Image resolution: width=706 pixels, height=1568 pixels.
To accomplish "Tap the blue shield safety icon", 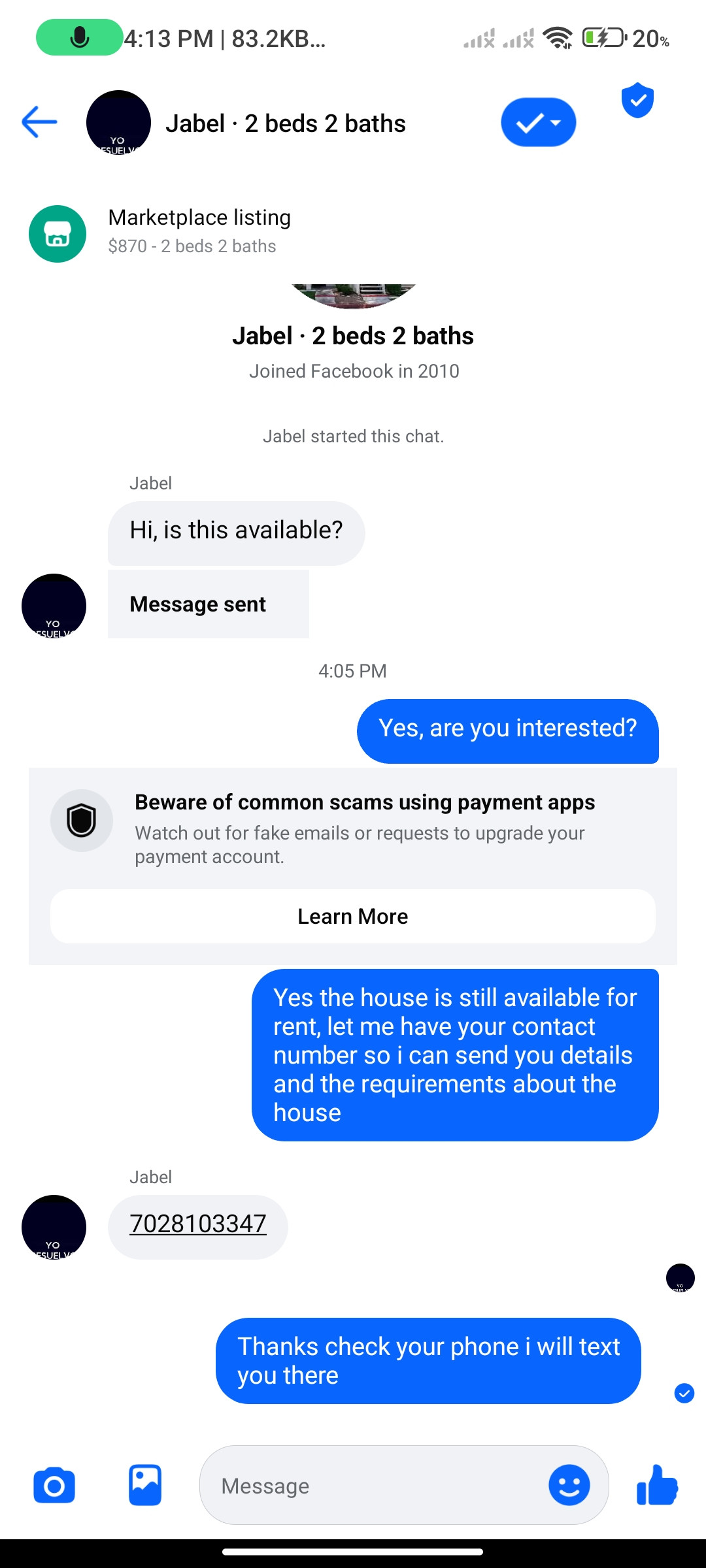I will coord(637,100).
